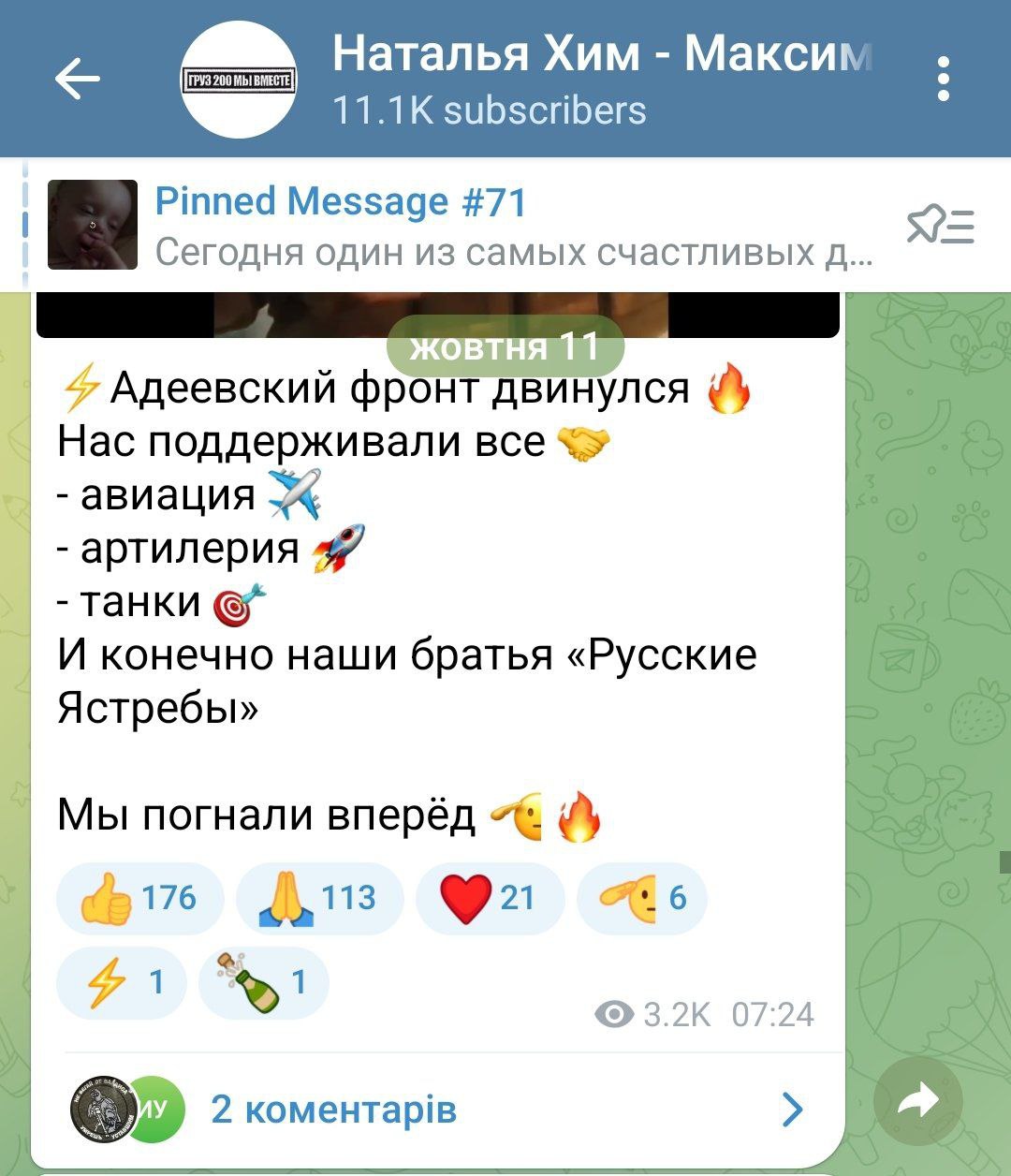Forward this post with the share arrow
Screen dimensions: 1011x1176
(917, 1102)
